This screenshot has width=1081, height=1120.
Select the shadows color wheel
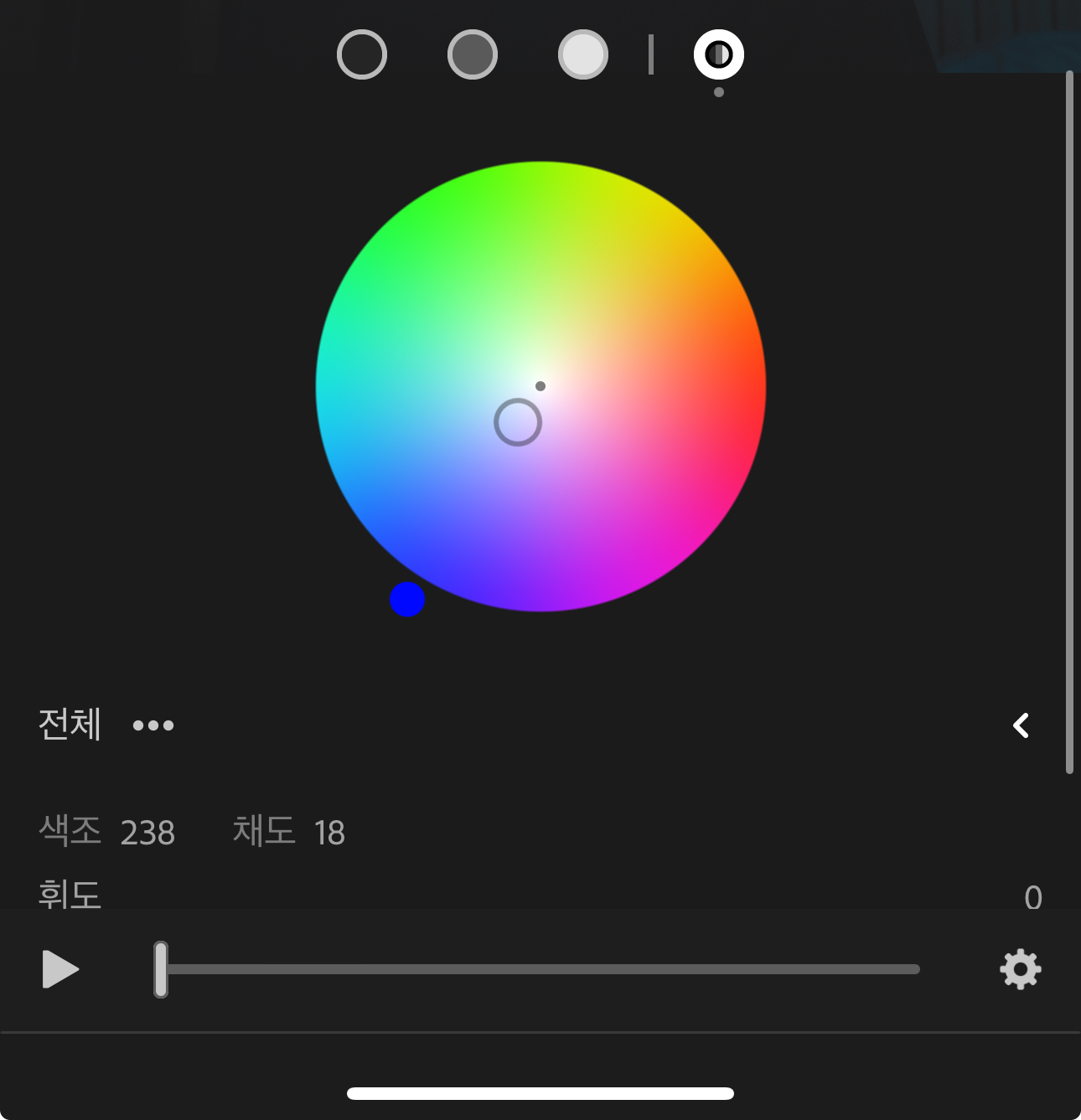click(362, 54)
